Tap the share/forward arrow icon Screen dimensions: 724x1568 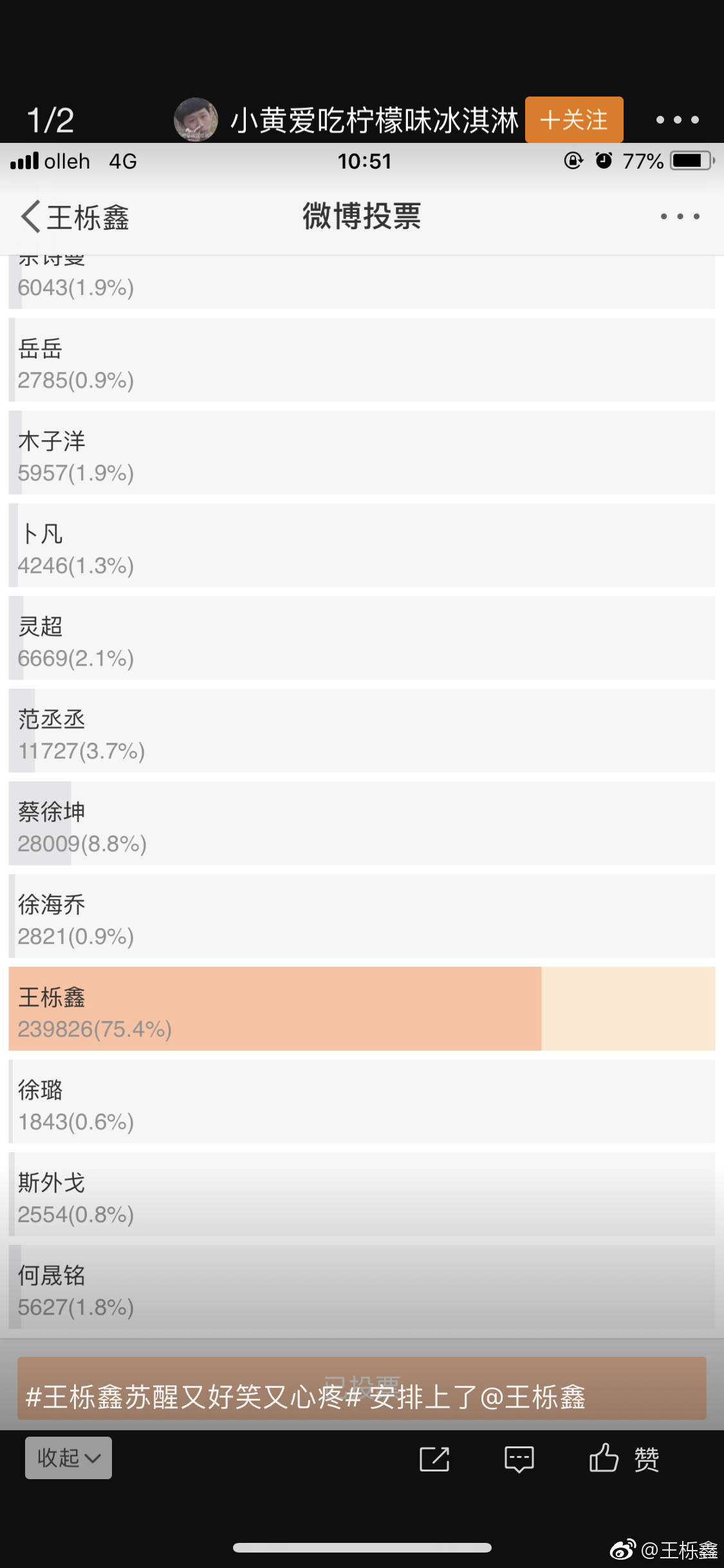(x=435, y=1460)
